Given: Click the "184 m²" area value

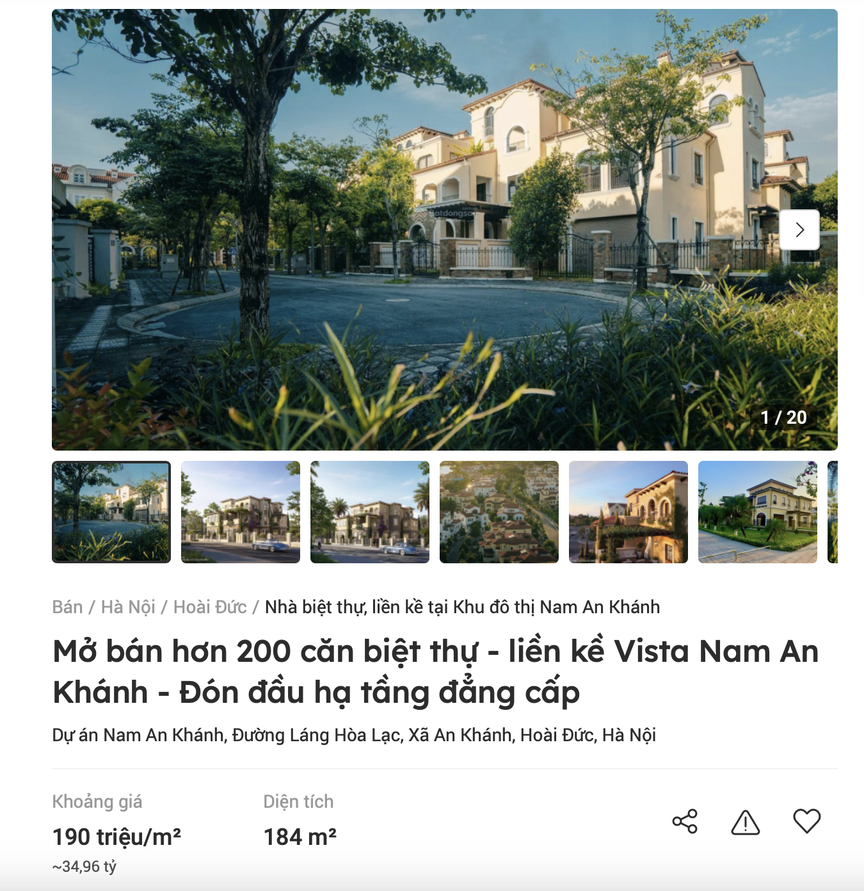Looking at the screenshot, I should pos(298,835).
